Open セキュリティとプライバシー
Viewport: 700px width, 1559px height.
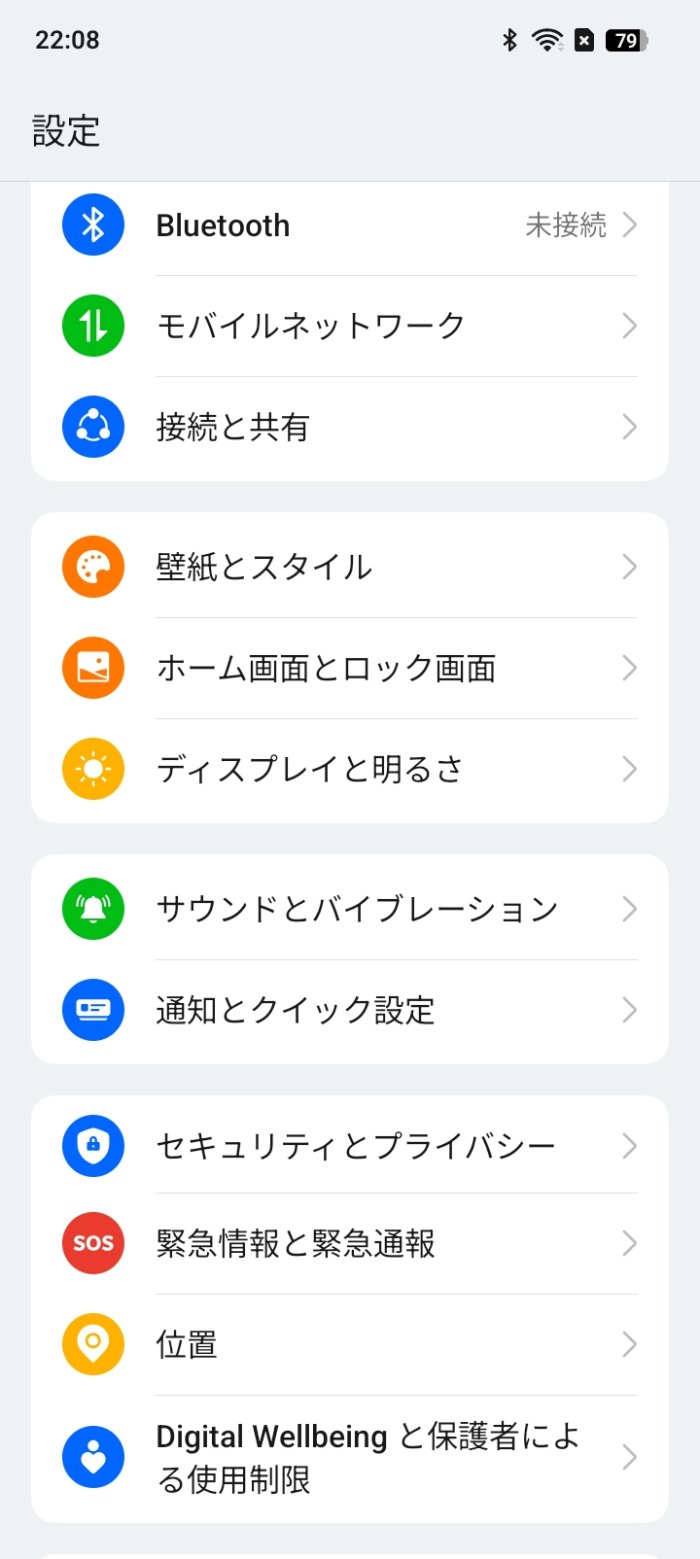point(349,1146)
